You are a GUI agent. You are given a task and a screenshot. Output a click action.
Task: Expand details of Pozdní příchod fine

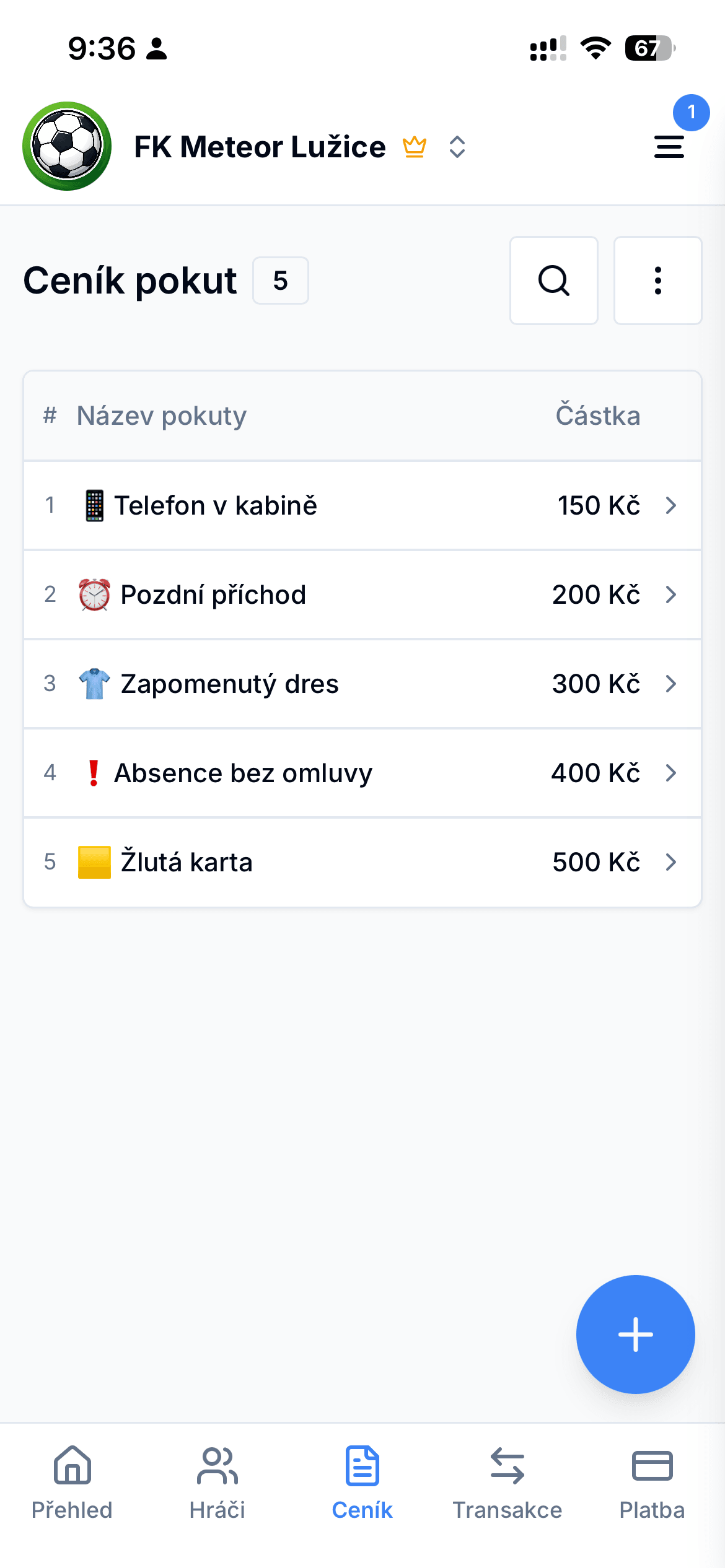pyautogui.click(x=362, y=595)
